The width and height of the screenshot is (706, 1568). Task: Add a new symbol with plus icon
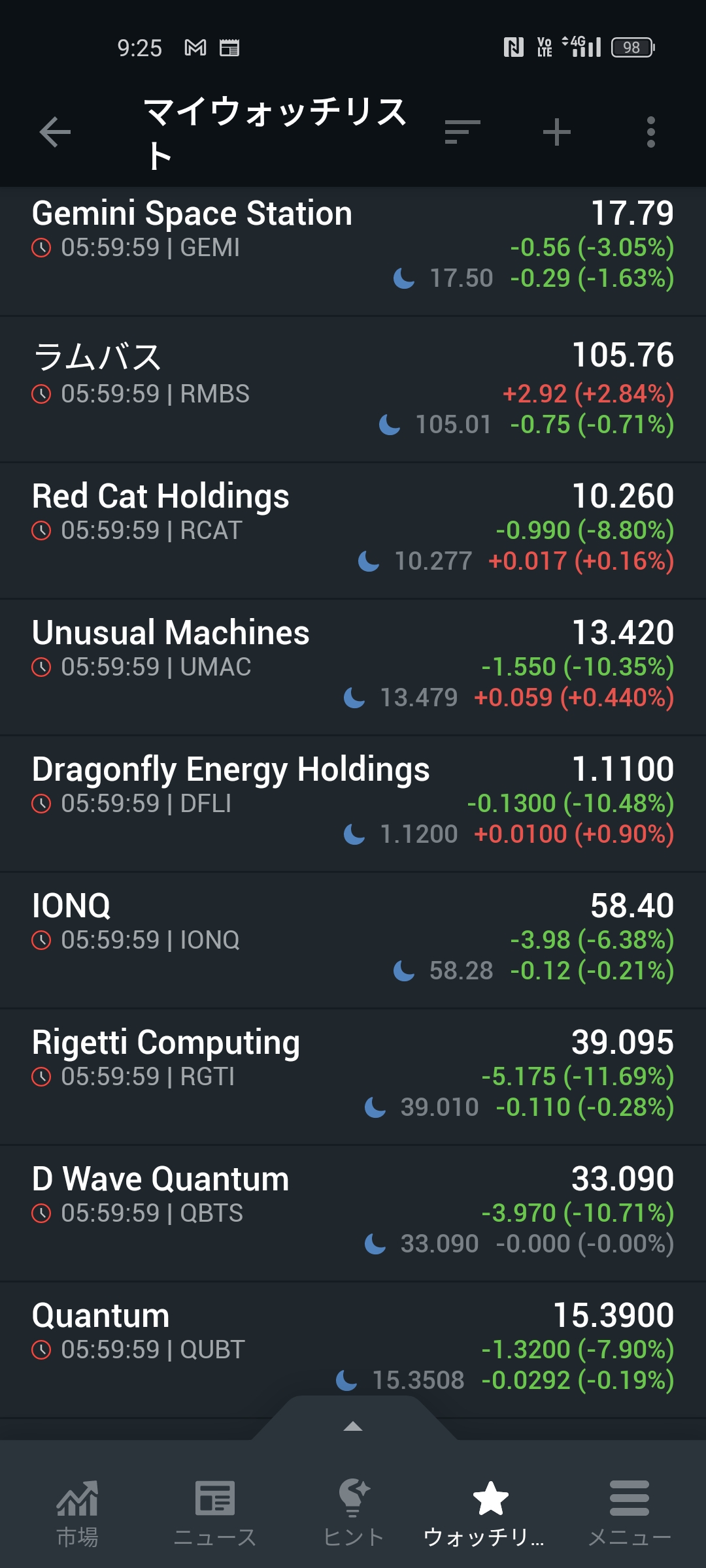pos(557,133)
